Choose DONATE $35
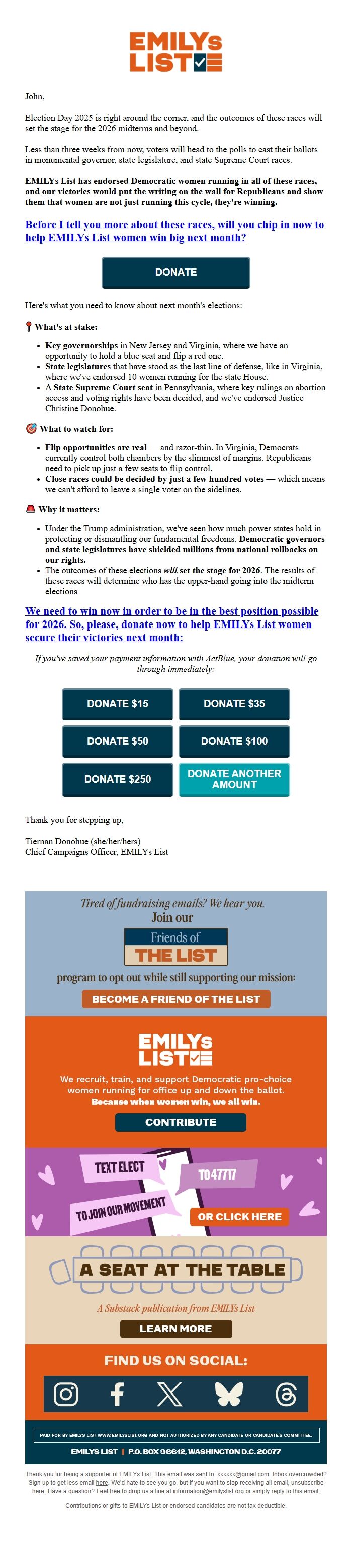 (x=234, y=704)
